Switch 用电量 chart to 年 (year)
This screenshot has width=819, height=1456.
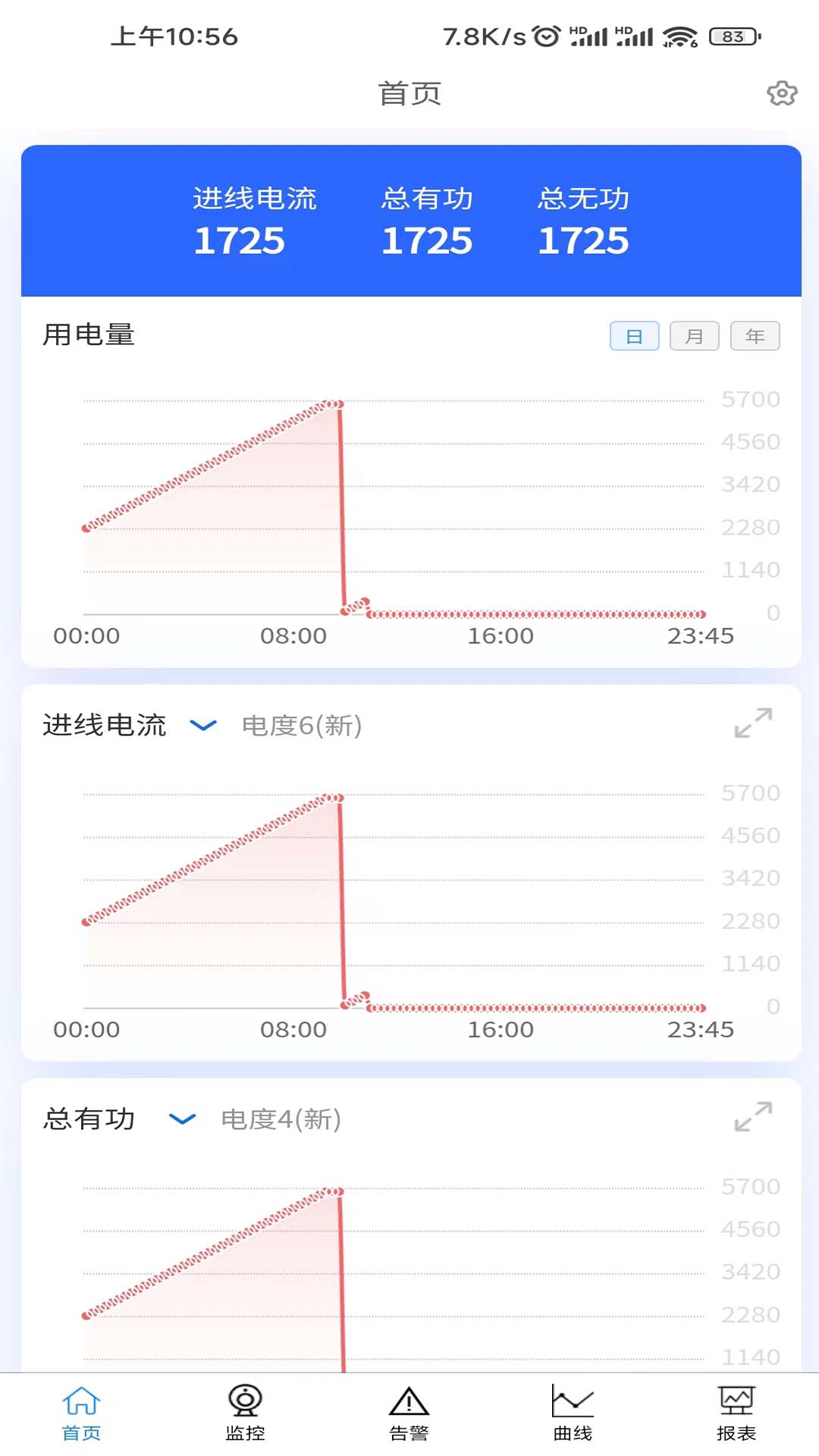755,336
